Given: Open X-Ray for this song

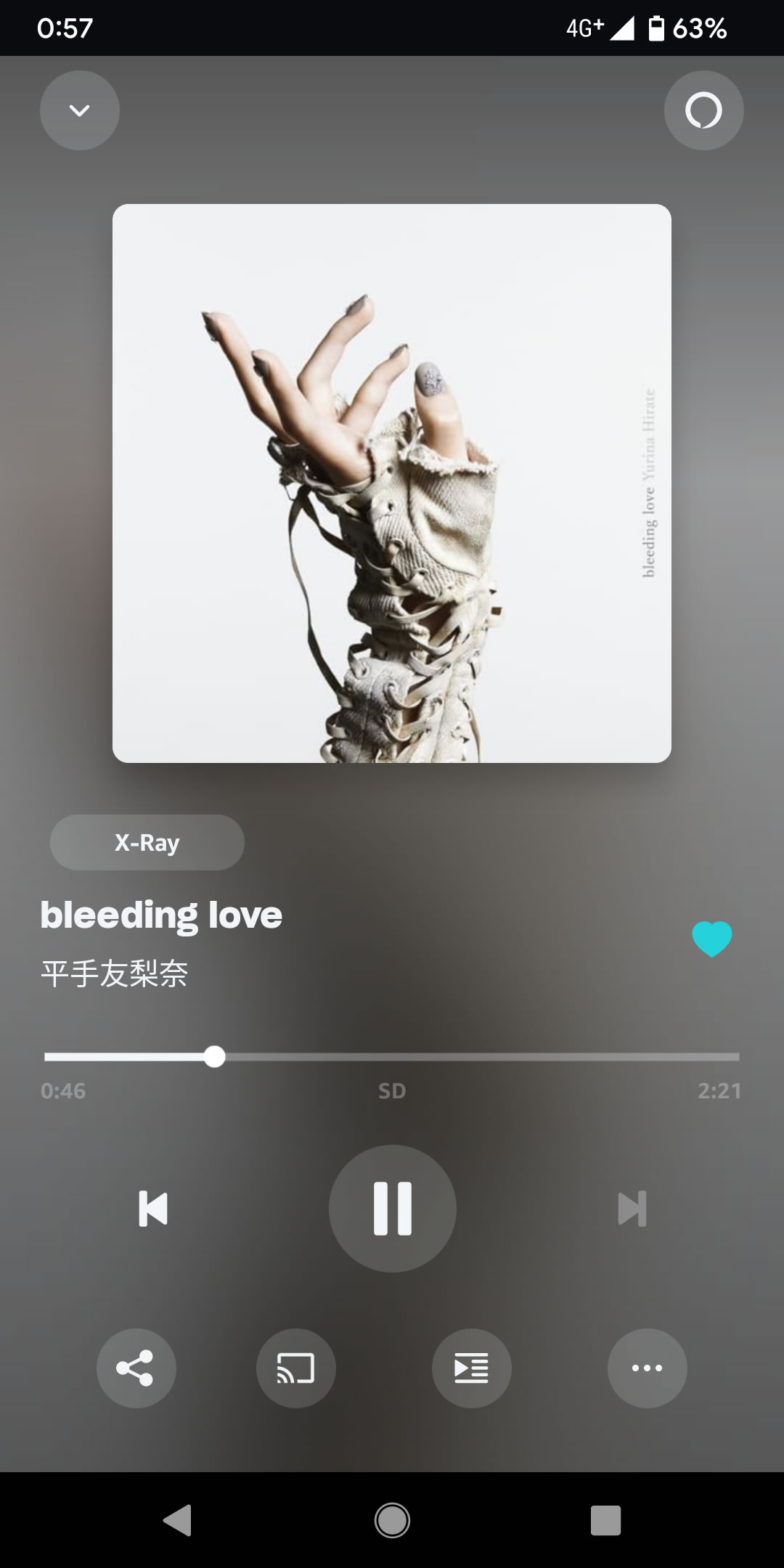Looking at the screenshot, I should [146, 842].
